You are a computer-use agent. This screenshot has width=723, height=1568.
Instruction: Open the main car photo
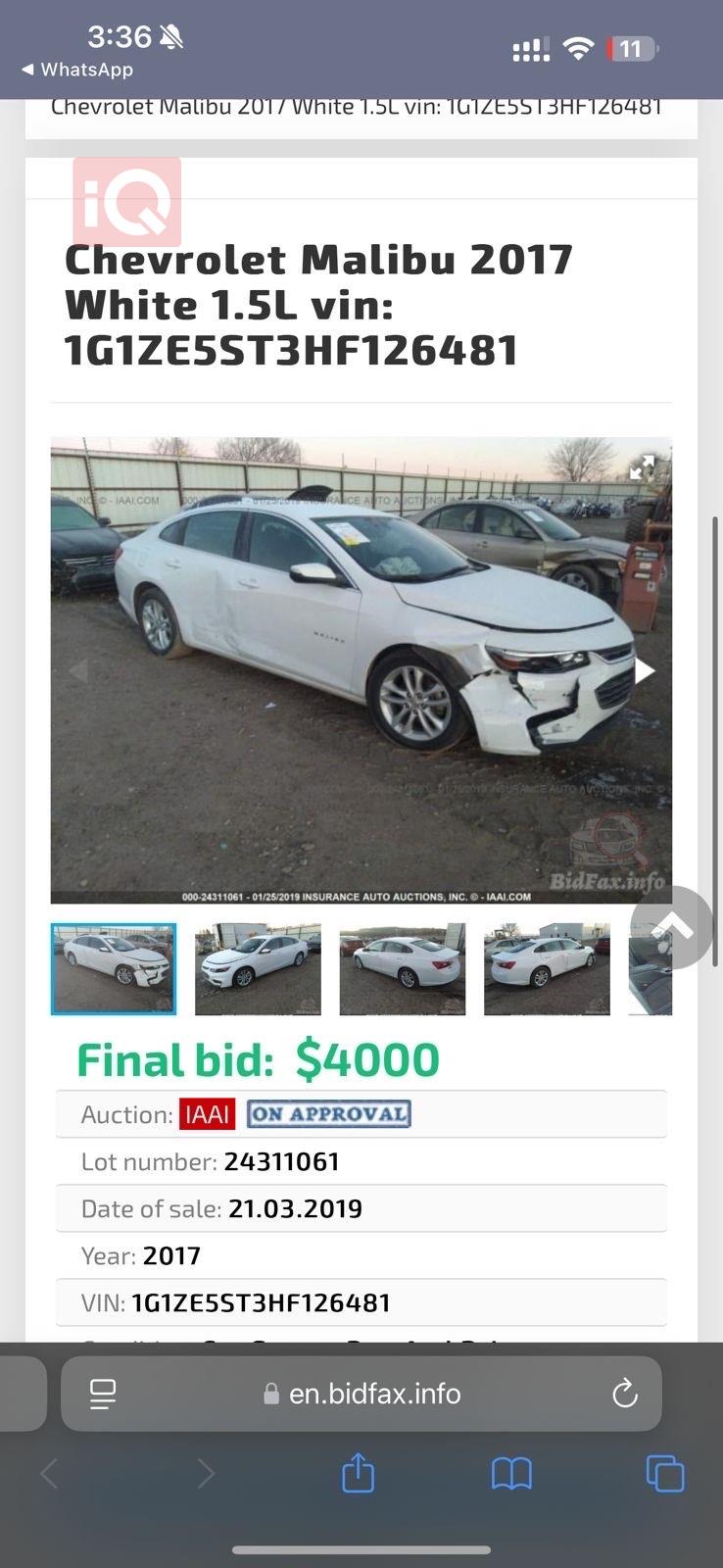click(x=361, y=669)
